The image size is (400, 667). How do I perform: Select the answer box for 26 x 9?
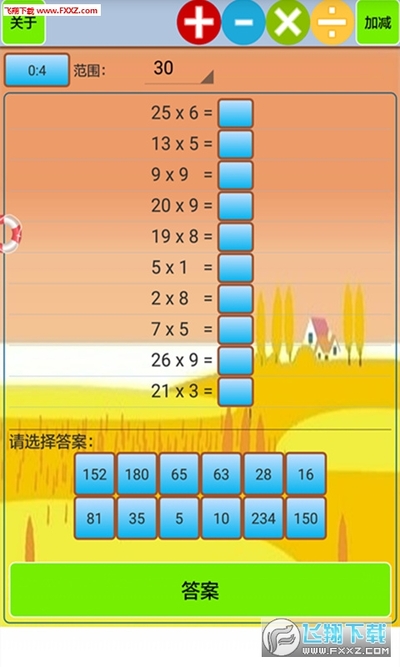[235, 360]
